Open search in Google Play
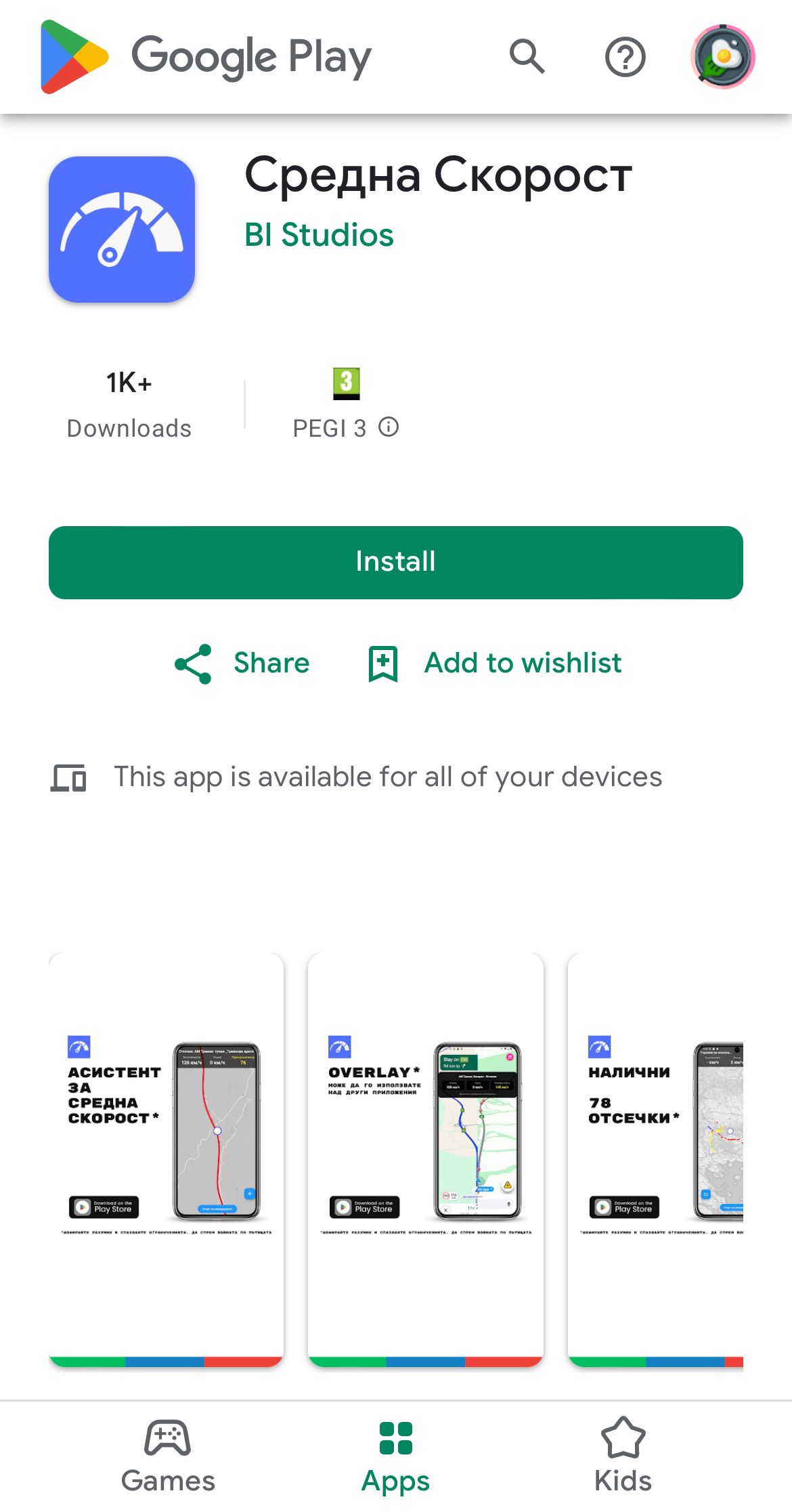The height and width of the screenshot is (1512, 792). tap(527, 57)
